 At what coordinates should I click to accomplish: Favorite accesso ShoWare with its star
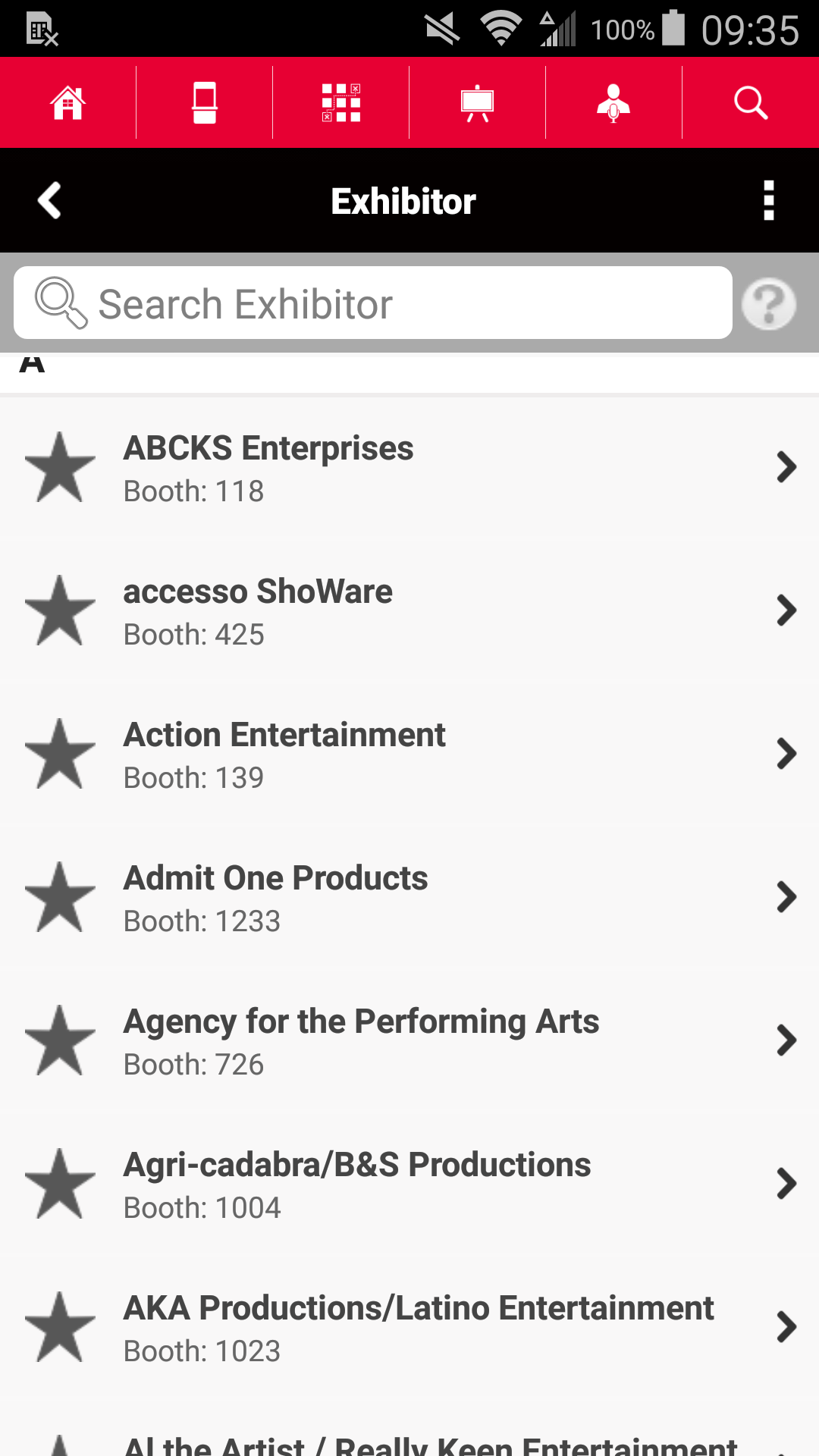(x=60, y=611)
